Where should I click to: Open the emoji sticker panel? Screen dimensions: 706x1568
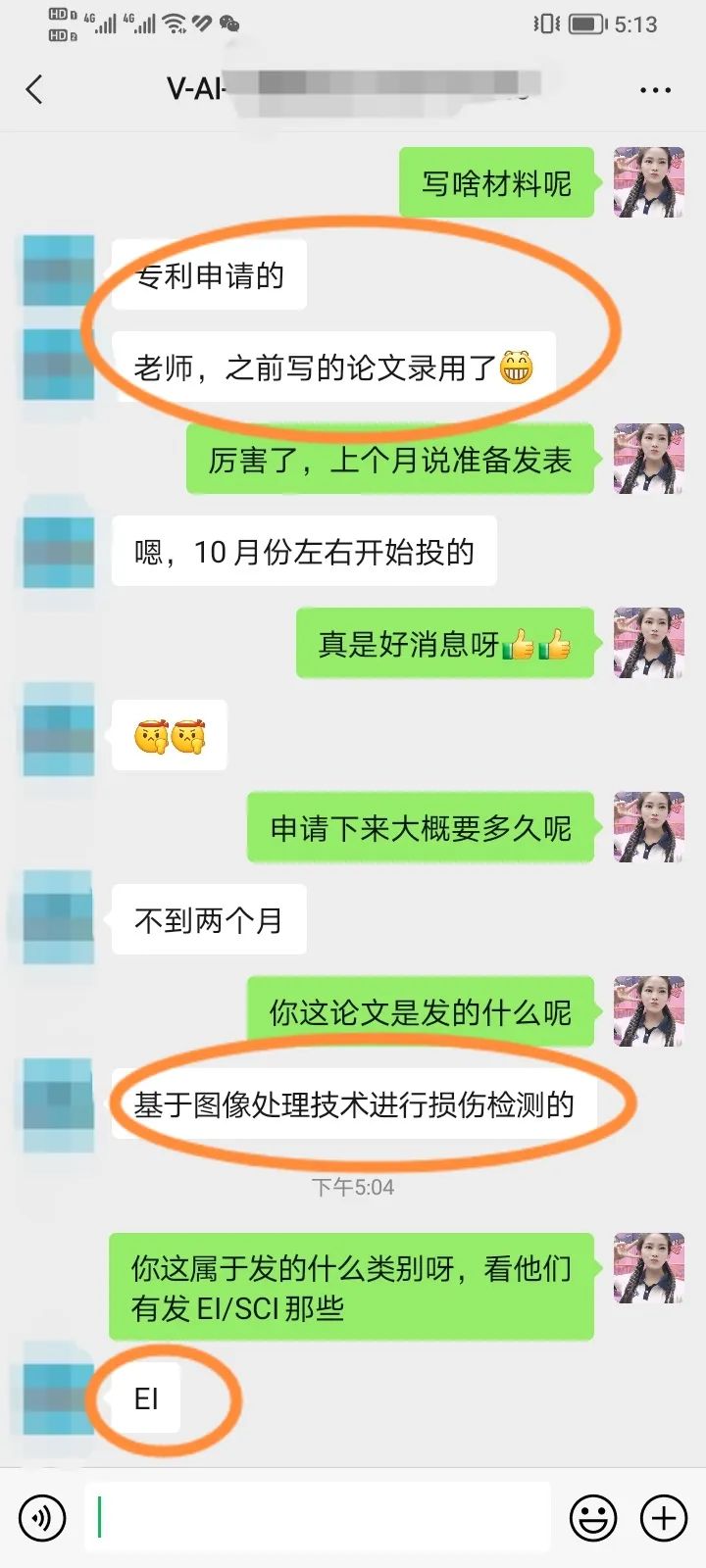[593, 1518]
